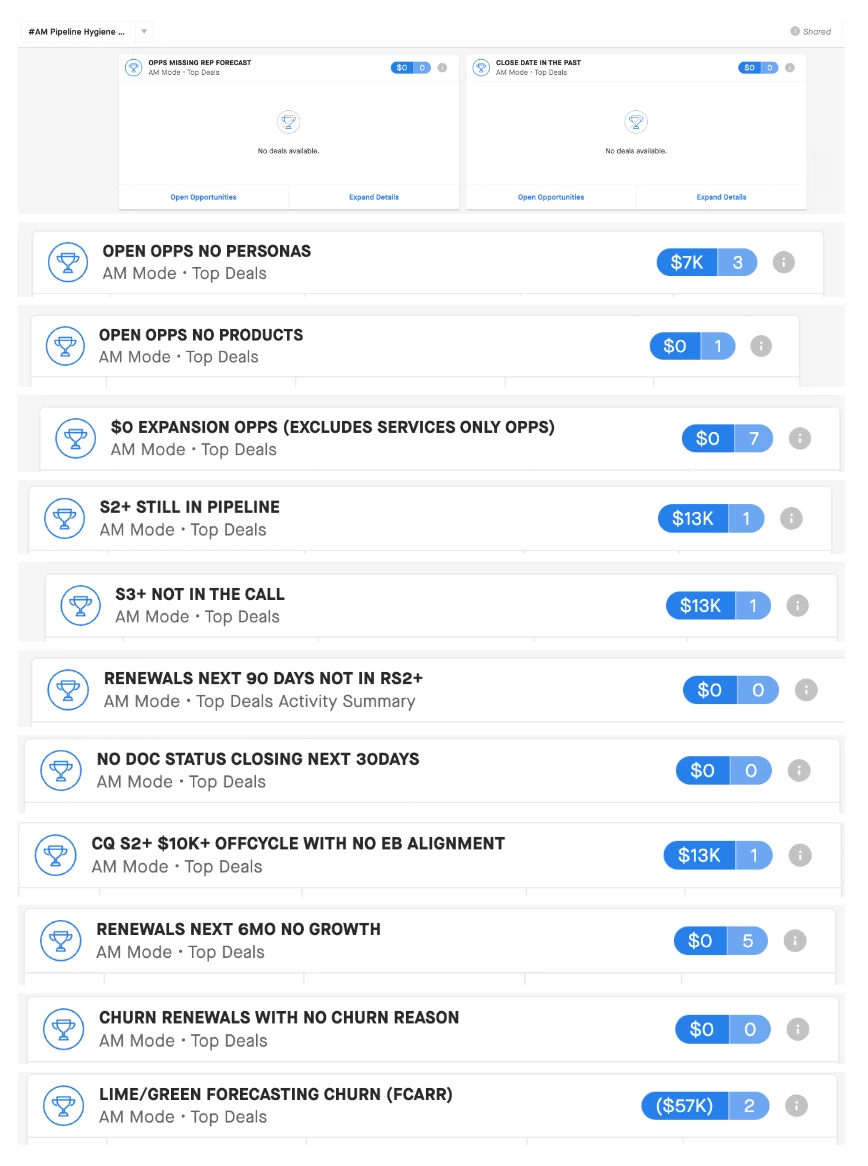
Task: Show info for Open Opps No Personas
Action: coord(784,263)
